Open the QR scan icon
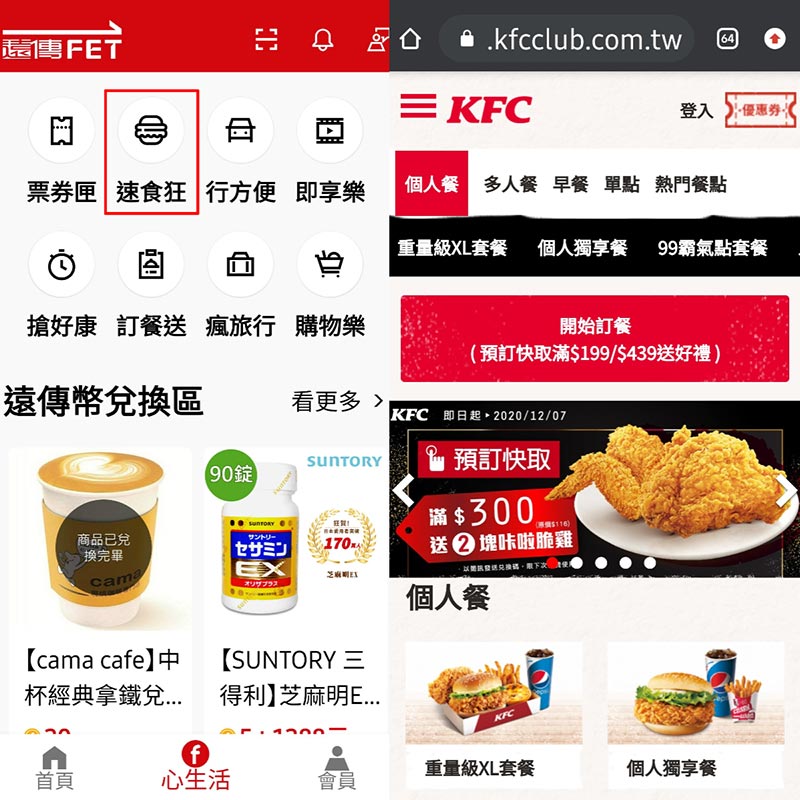Screen dimensions: 800x800 [x=266, y=40]
